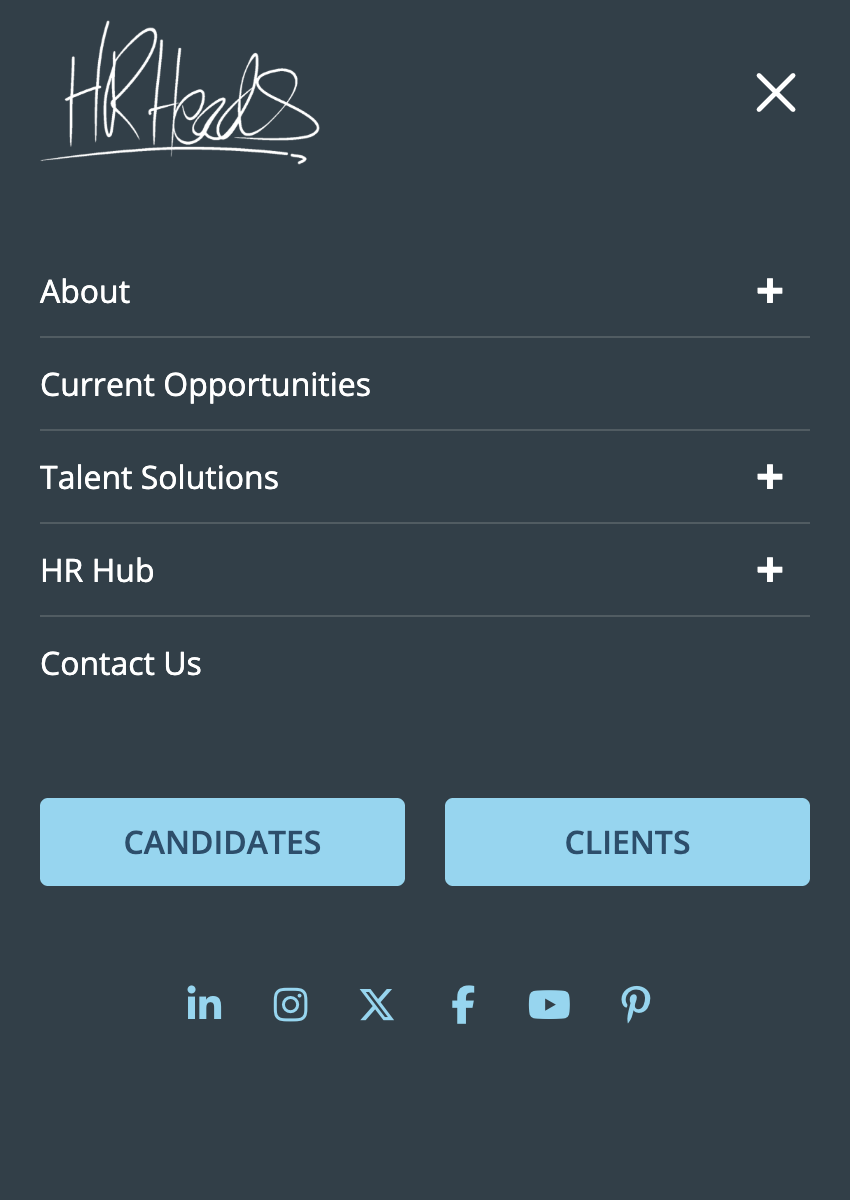Go to Contact Us
This screenshot has height=1200, width=850.
[120, 663]
